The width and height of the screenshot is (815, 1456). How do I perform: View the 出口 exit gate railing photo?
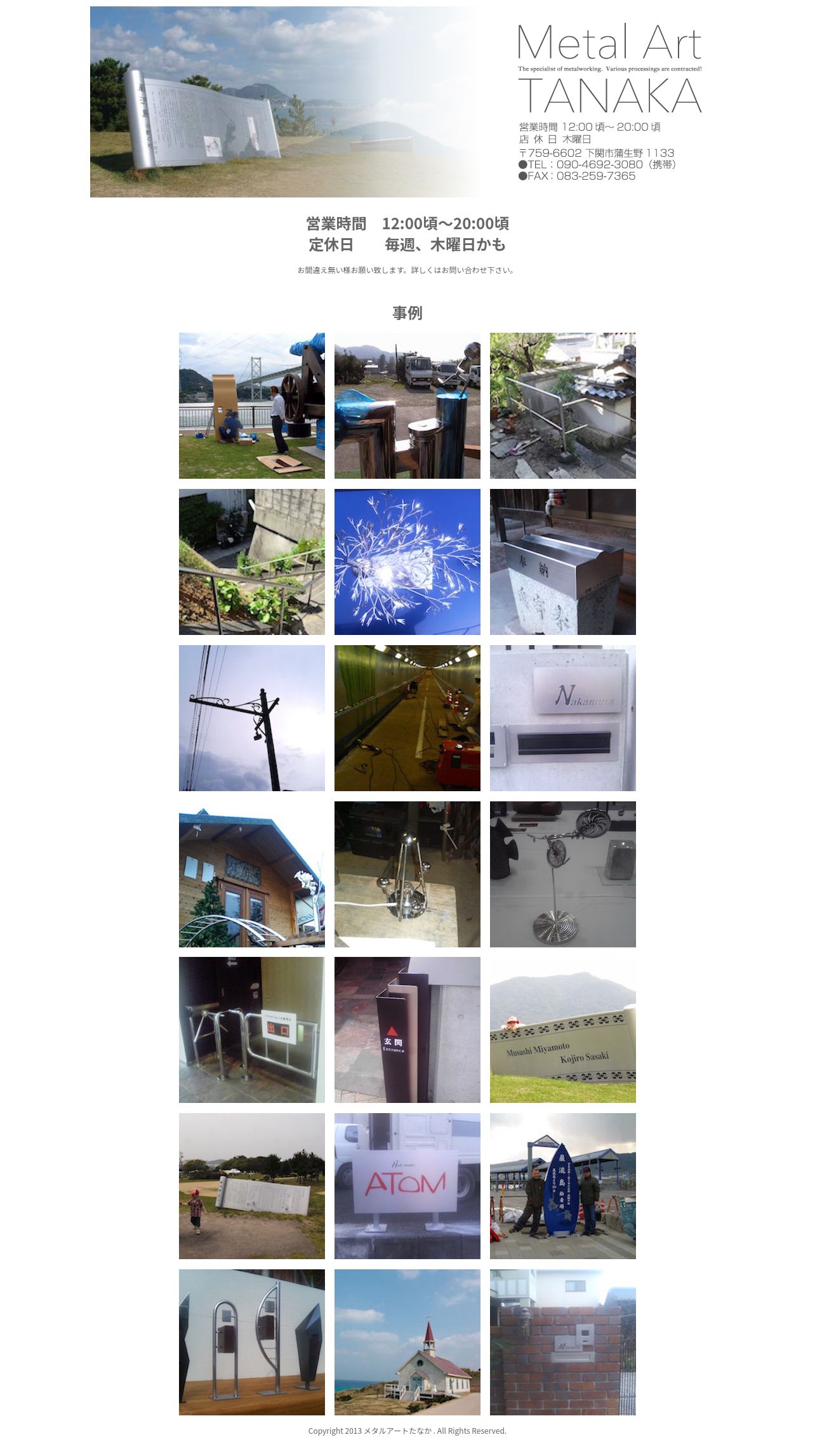[x=252, y=1030]
